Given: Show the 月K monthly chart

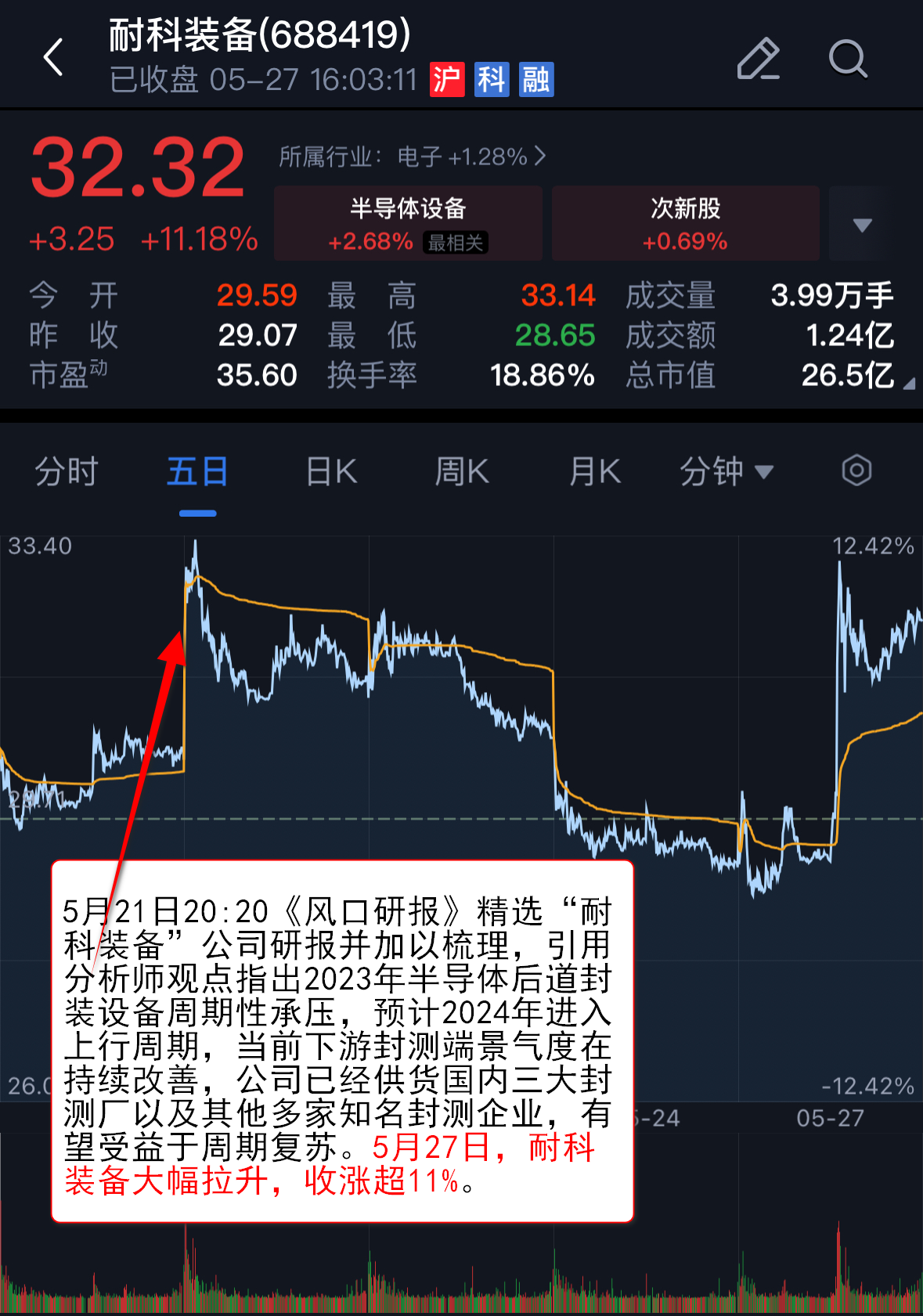Looking at the screenshot, I should (x=594, y=471).
